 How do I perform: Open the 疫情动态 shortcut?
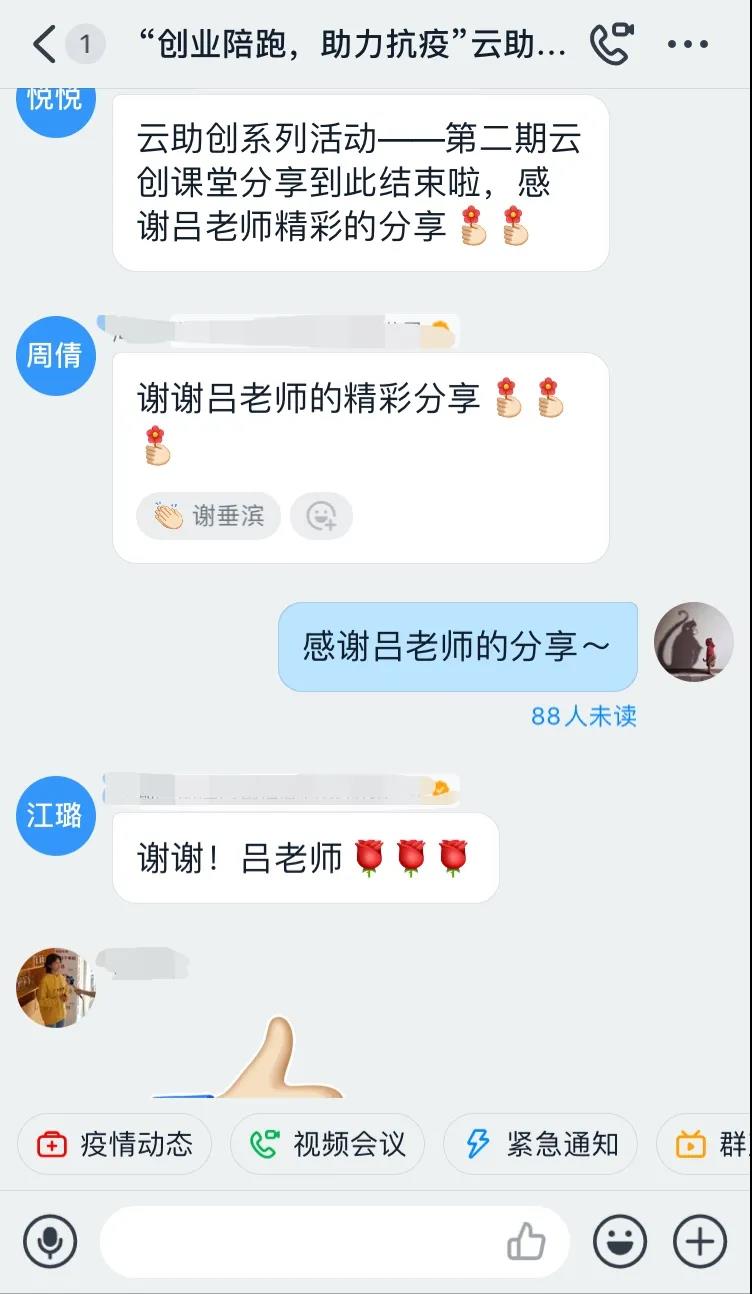115,1144
